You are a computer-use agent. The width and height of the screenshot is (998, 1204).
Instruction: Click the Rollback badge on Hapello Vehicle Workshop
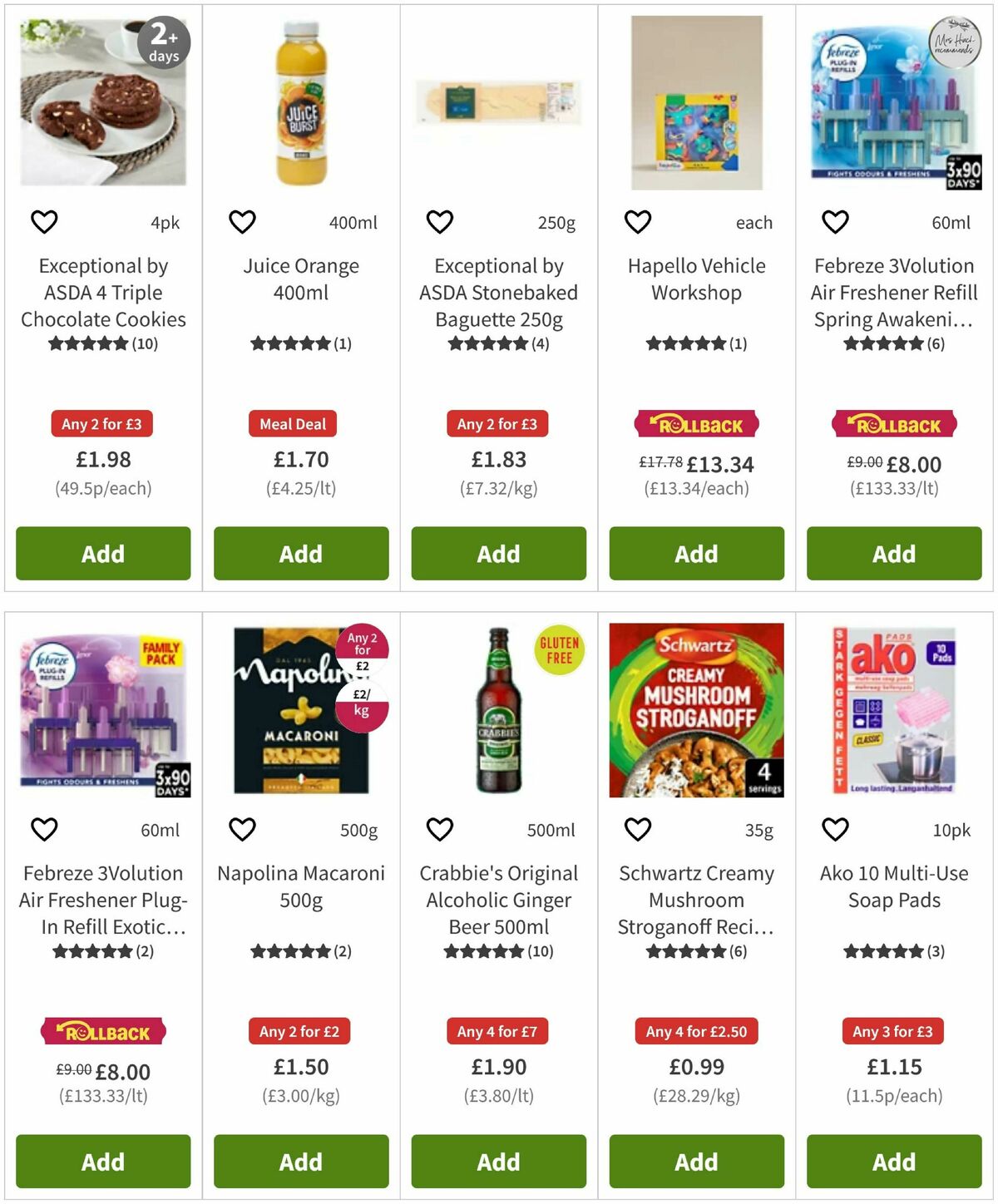[696, 424]
